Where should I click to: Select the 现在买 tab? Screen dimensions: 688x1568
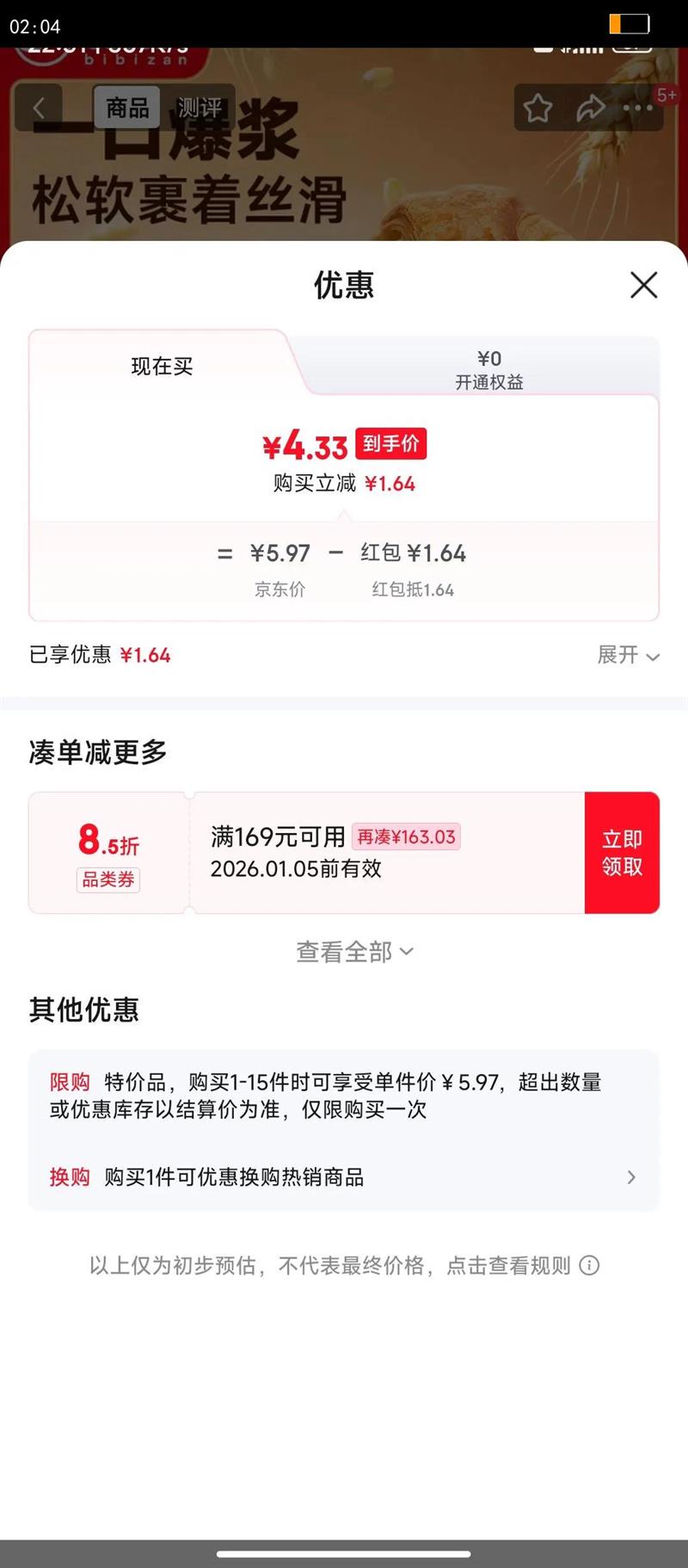tap(162, 367)
